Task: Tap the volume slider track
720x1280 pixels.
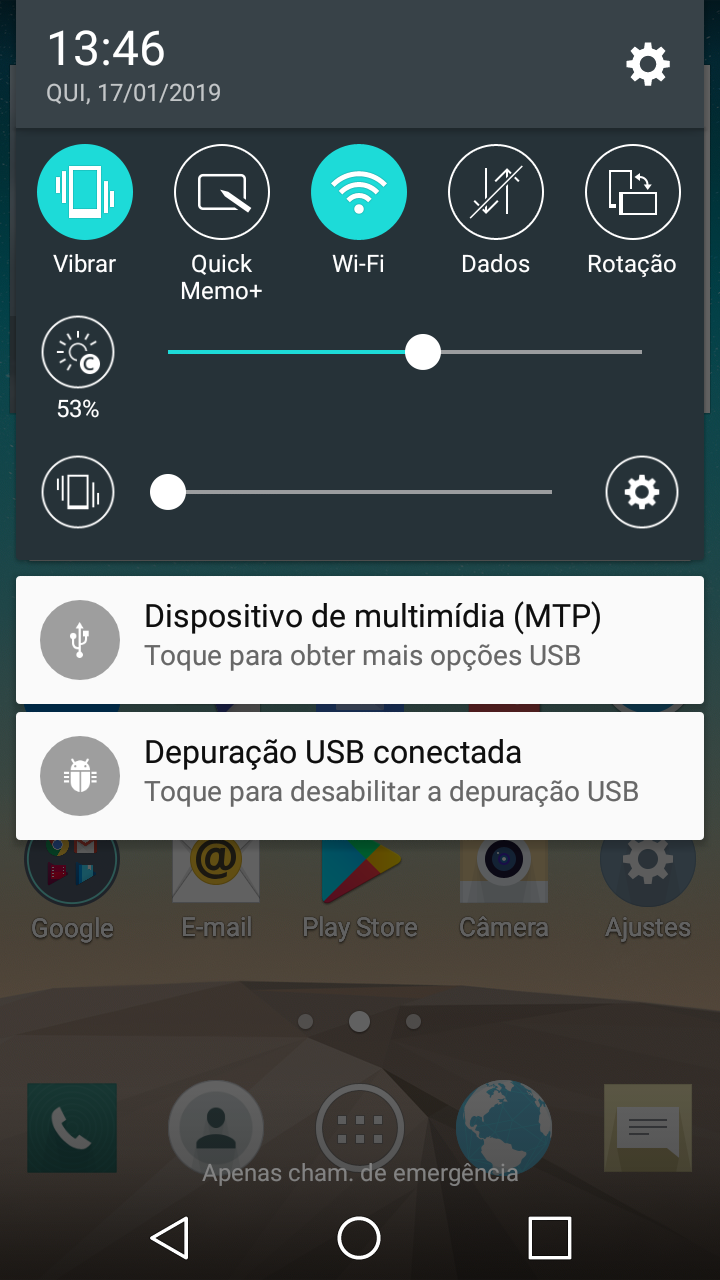Action: (360, 492)
